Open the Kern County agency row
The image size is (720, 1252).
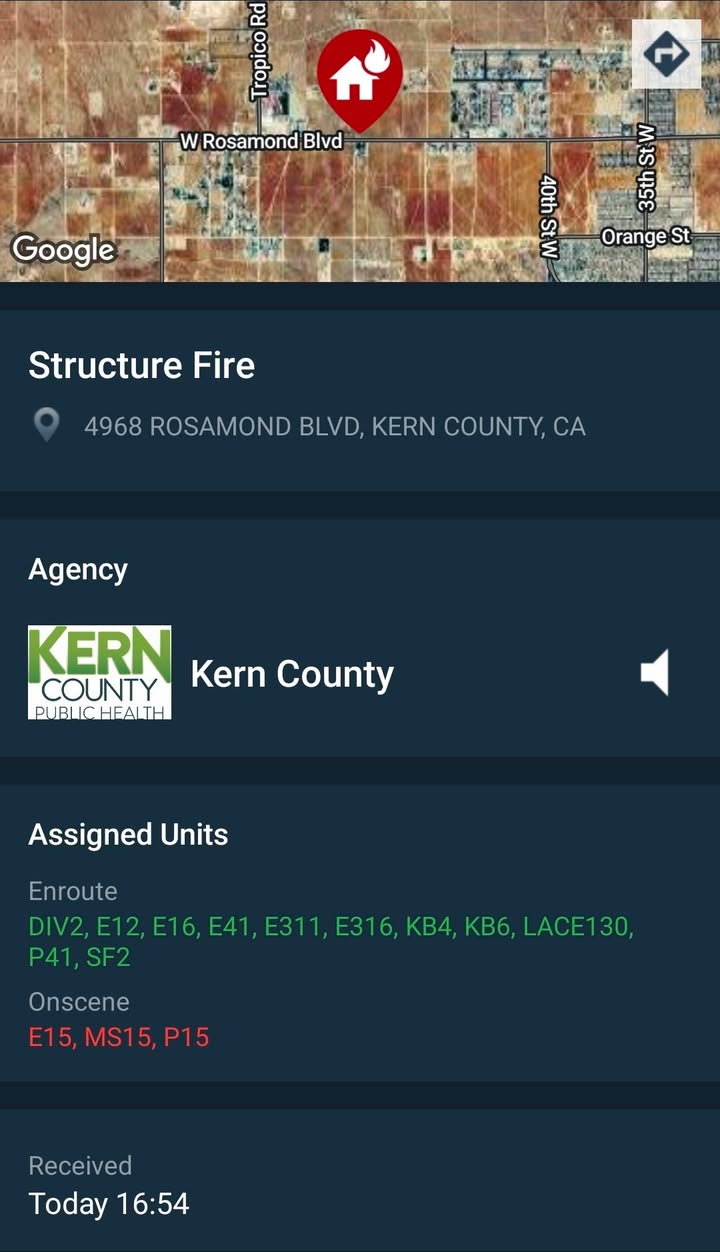click(x=360, y=673)
